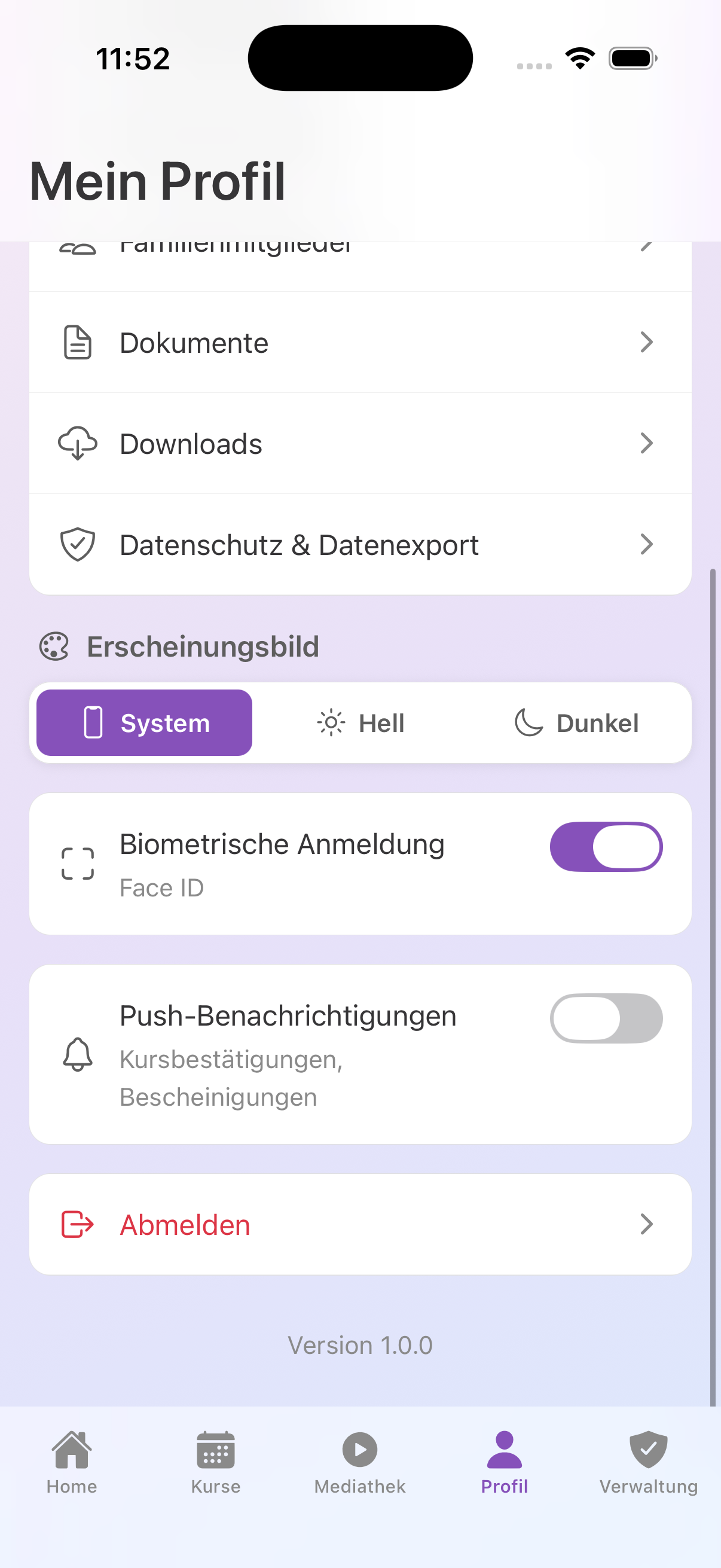Click the Datenschutz shield icon

[x=77, y=544]
